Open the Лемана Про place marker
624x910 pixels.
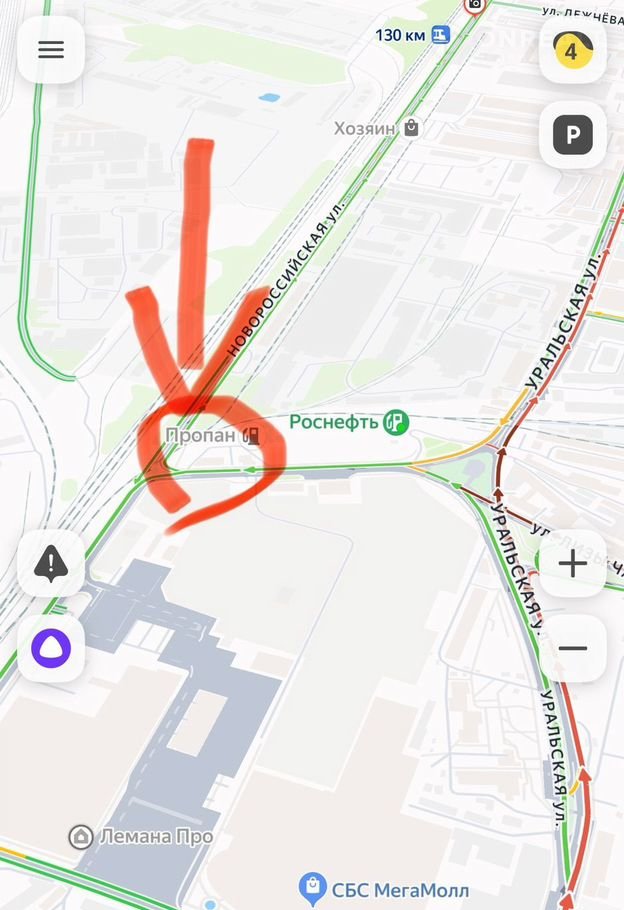tap(81, 836)
